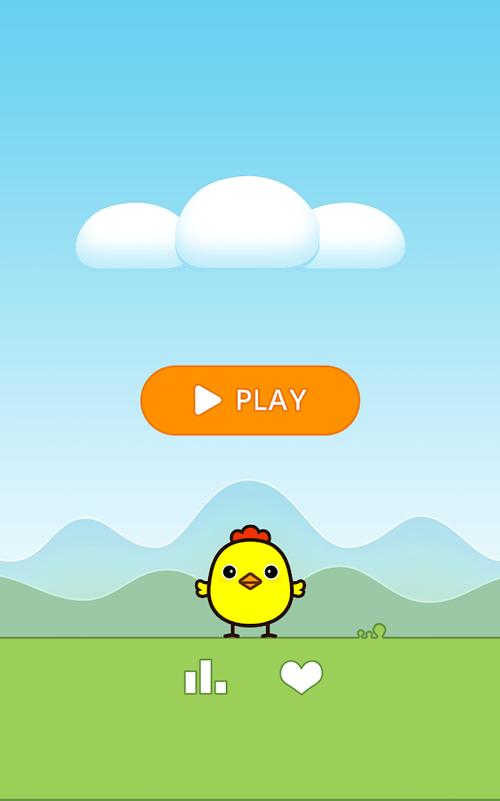Screen dimensions: 500x801
Task: Tap the white heart icon
Action: 301,677
